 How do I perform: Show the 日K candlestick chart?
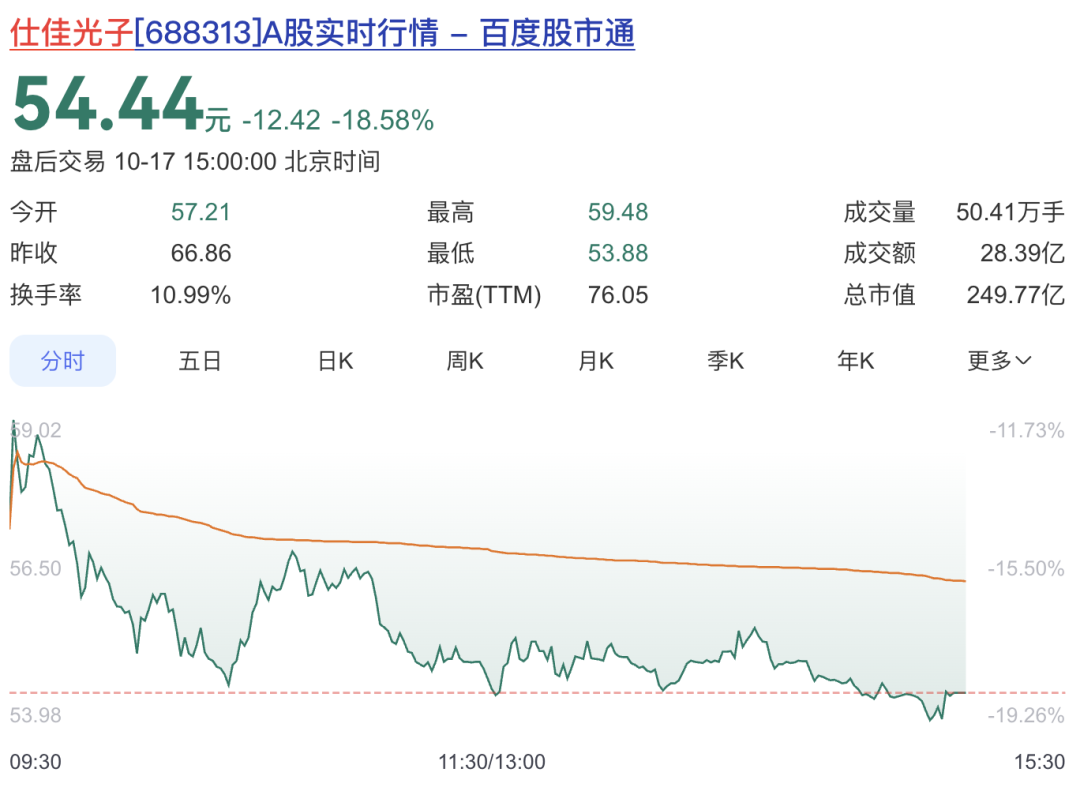[335, 361]
